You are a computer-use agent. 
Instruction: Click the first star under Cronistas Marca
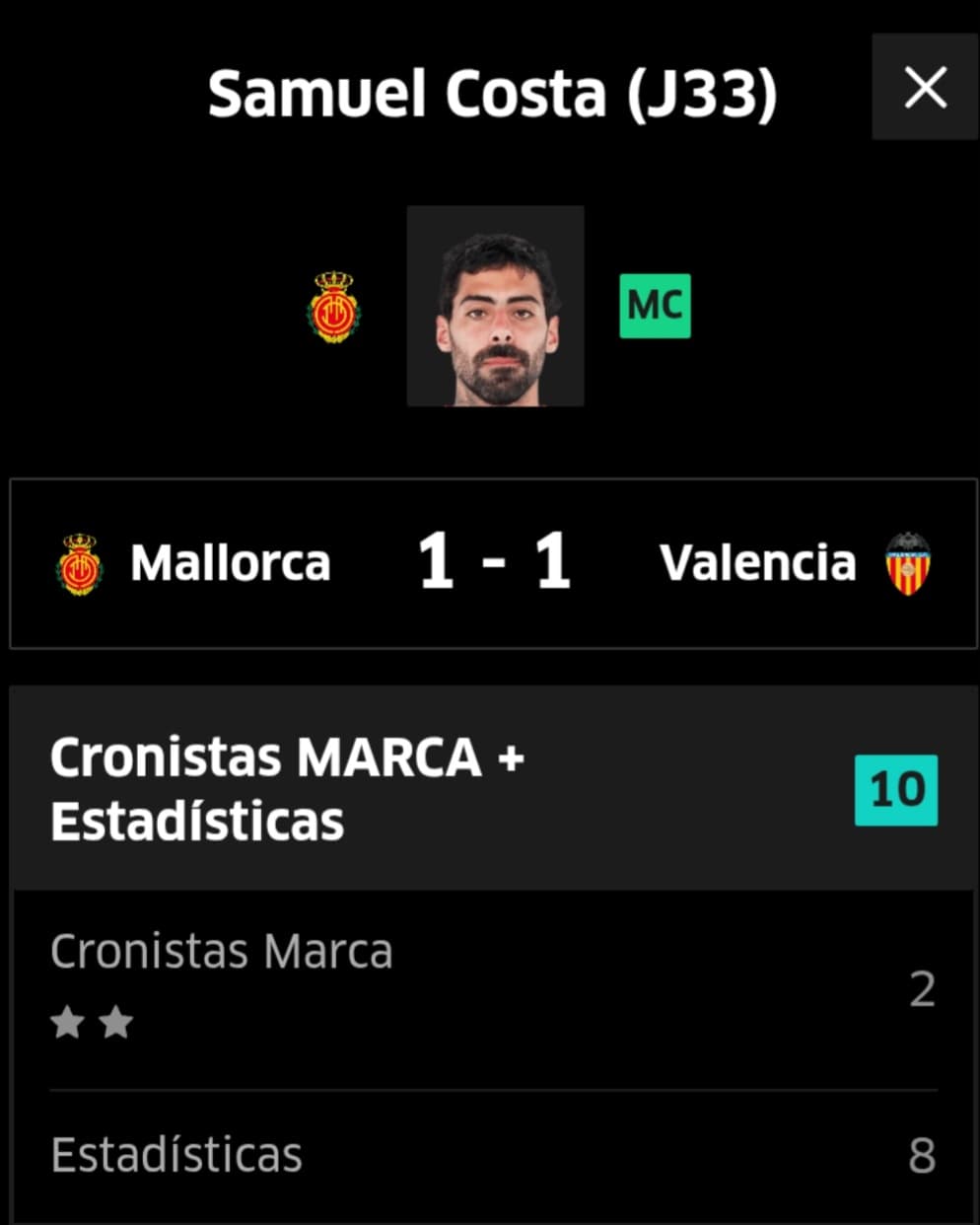[67, 1023]
